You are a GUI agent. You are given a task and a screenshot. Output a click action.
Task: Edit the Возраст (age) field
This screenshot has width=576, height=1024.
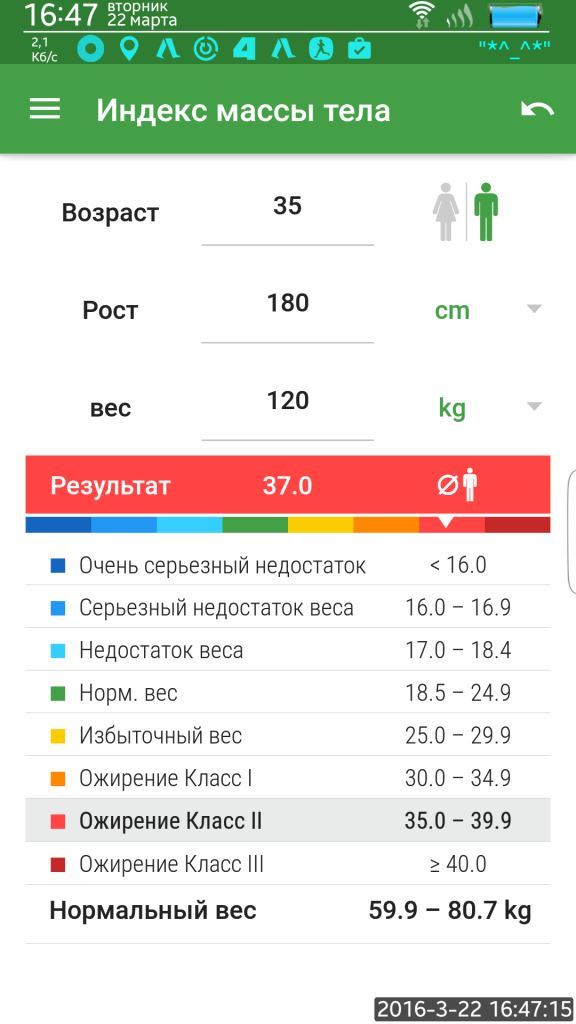287,213
